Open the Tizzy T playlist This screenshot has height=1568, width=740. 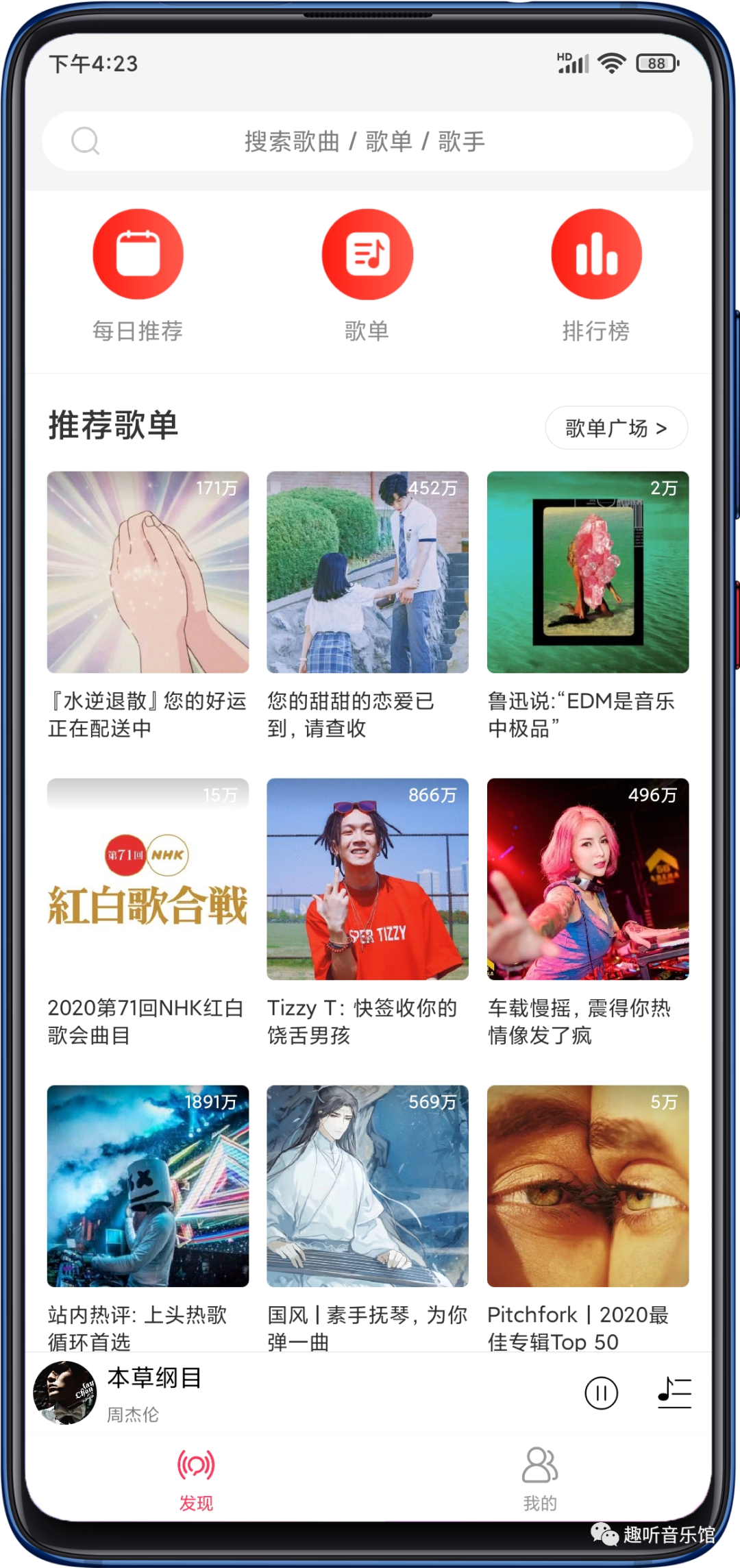click(367, 879)
